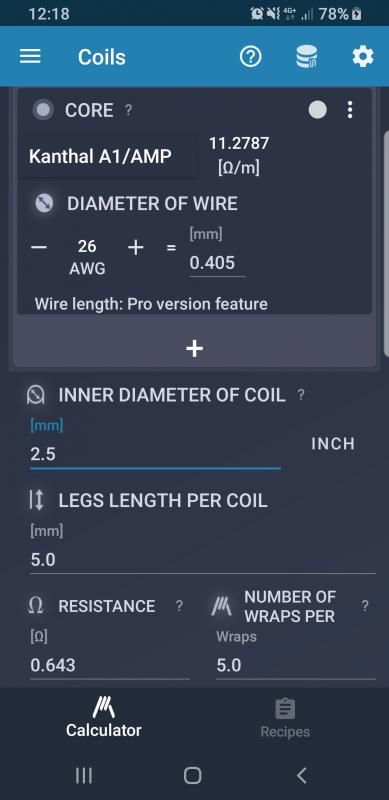389x800 pixels.
Task: Open the CORE card overflow menu
Action: 350,110
